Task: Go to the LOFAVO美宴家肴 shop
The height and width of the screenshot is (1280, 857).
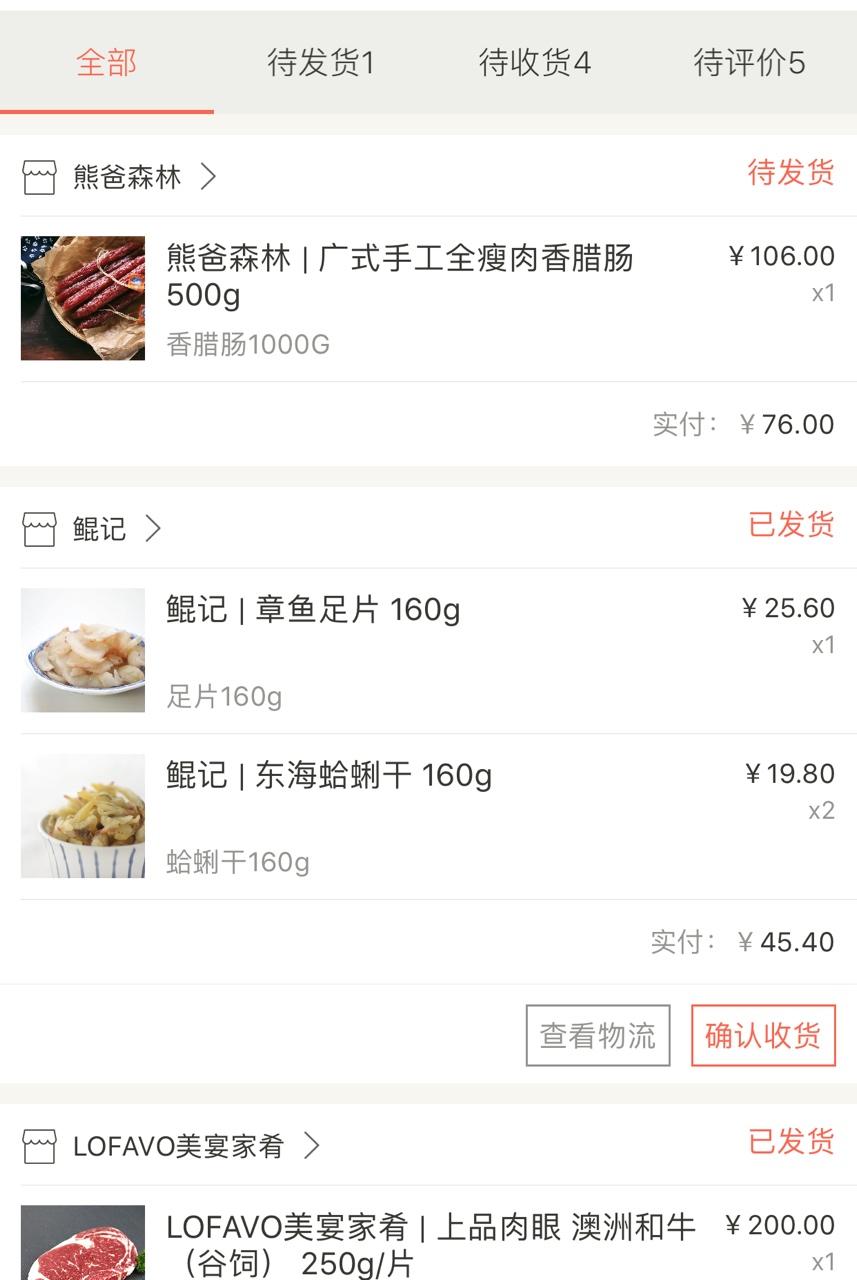Action: pyautogui.click(x=178, y=1145)
